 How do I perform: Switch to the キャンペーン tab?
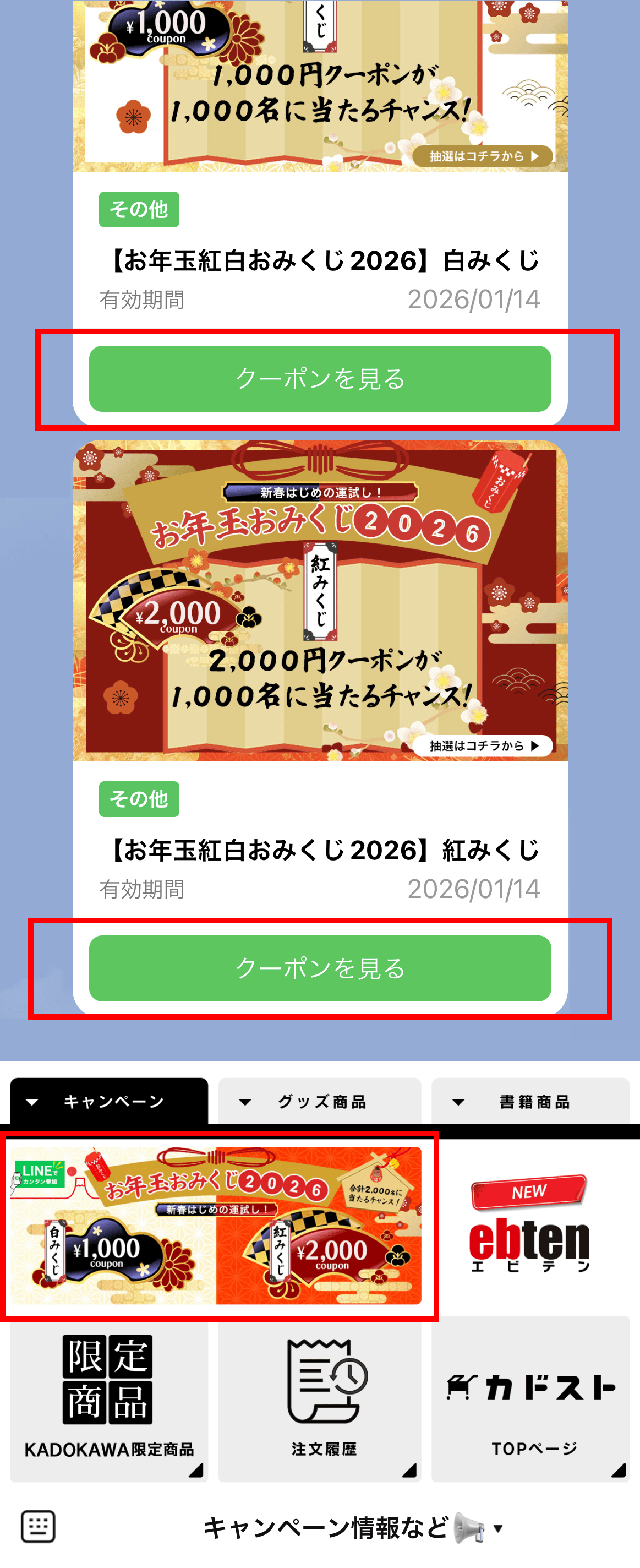pos(110,1102)
